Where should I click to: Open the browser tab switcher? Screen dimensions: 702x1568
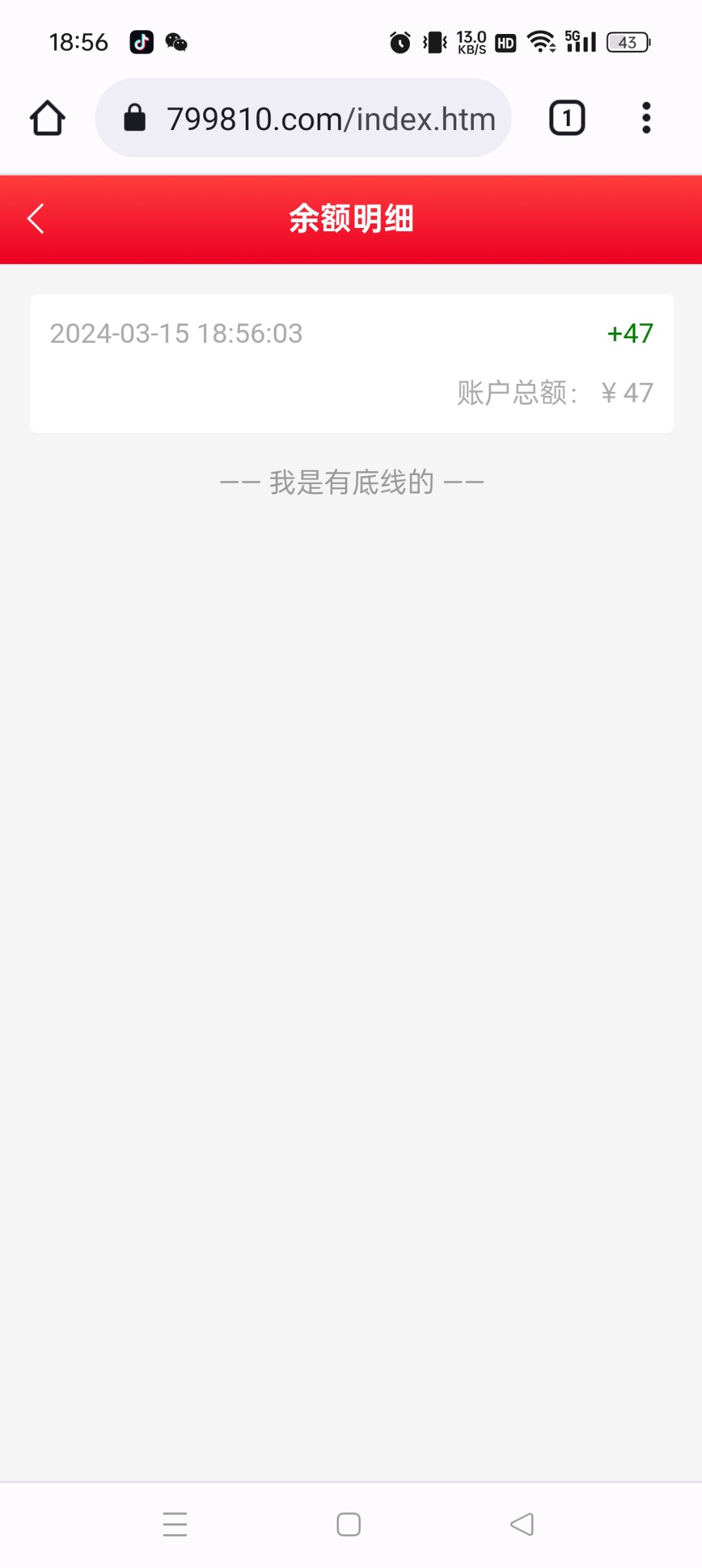coord(567,118)
